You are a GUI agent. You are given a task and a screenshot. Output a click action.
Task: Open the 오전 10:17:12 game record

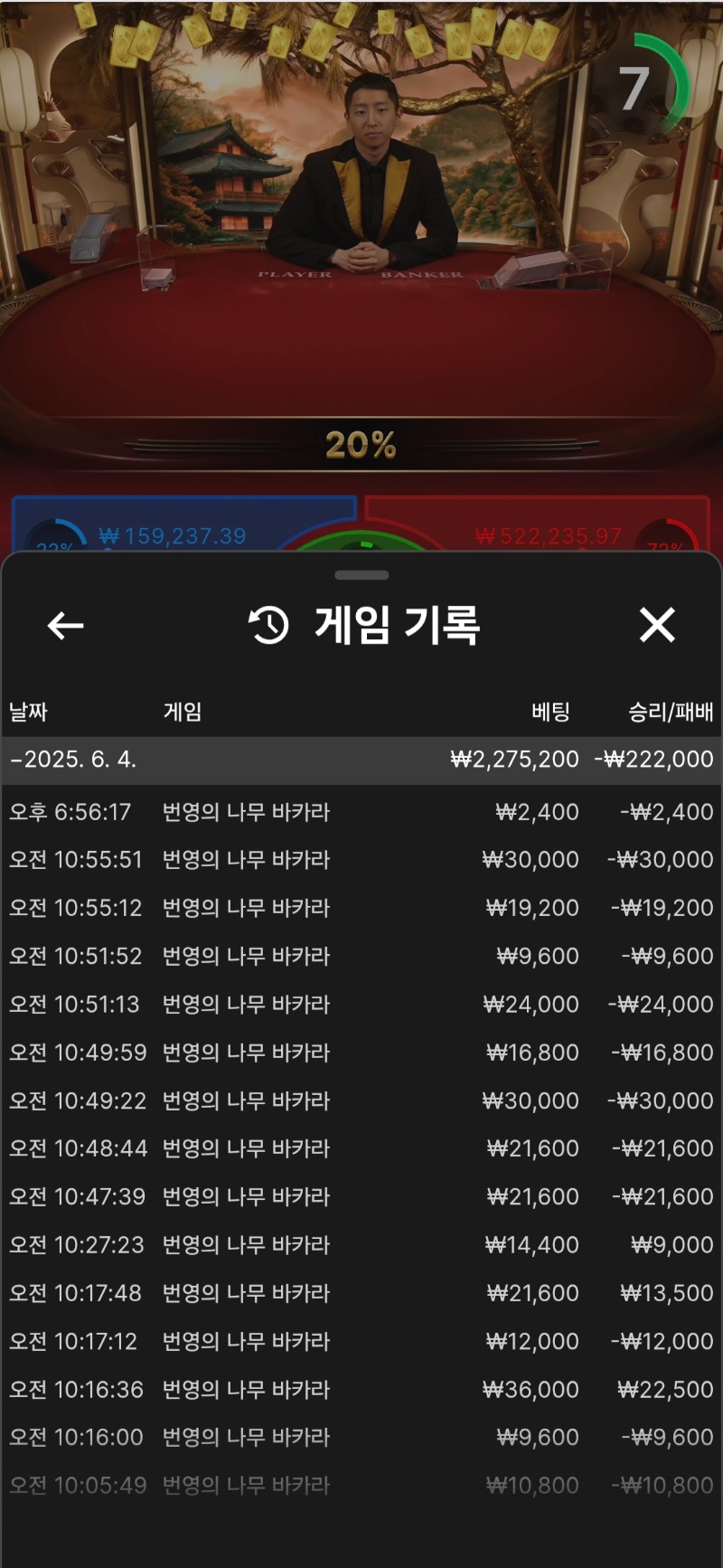[x=361, y=1341]
